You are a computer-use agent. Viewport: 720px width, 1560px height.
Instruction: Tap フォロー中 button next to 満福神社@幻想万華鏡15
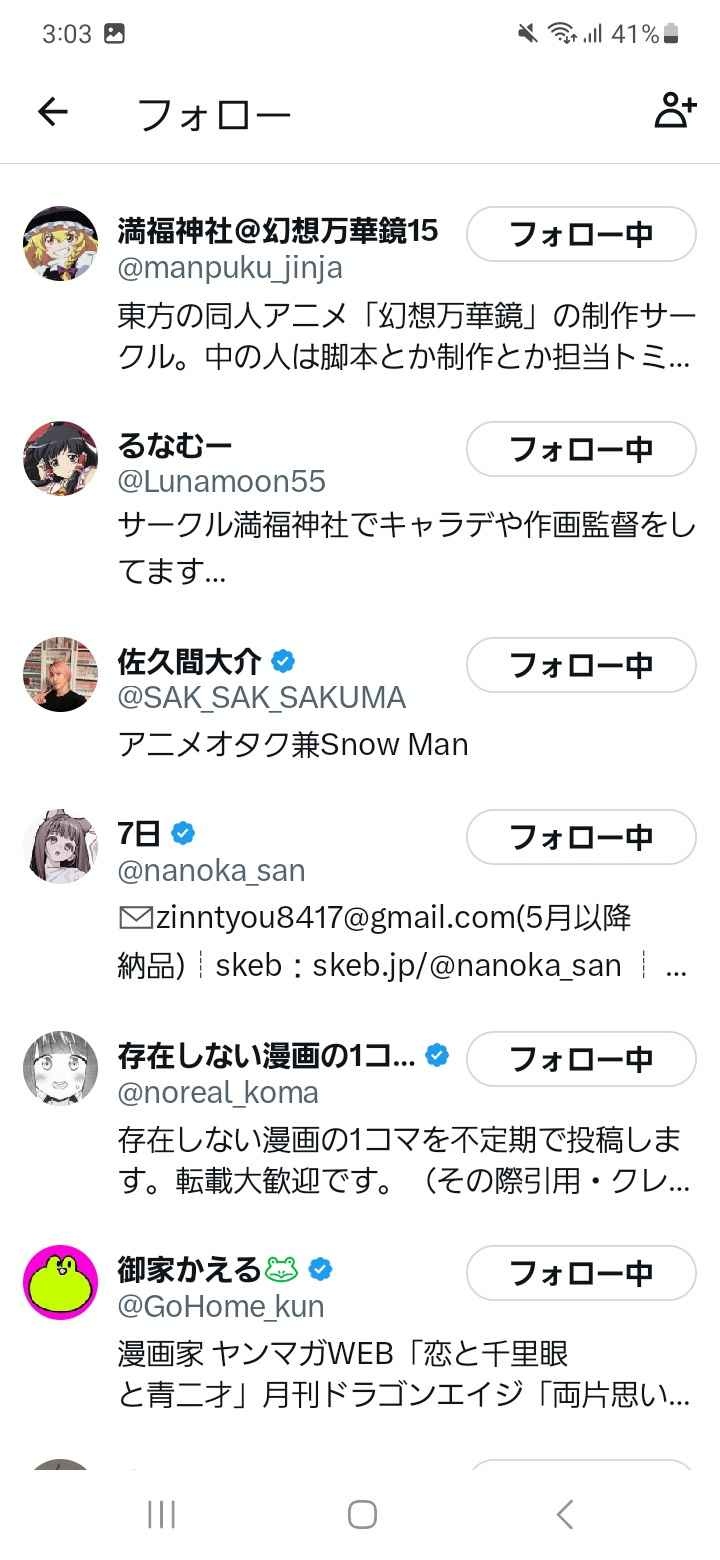(581, 234)
